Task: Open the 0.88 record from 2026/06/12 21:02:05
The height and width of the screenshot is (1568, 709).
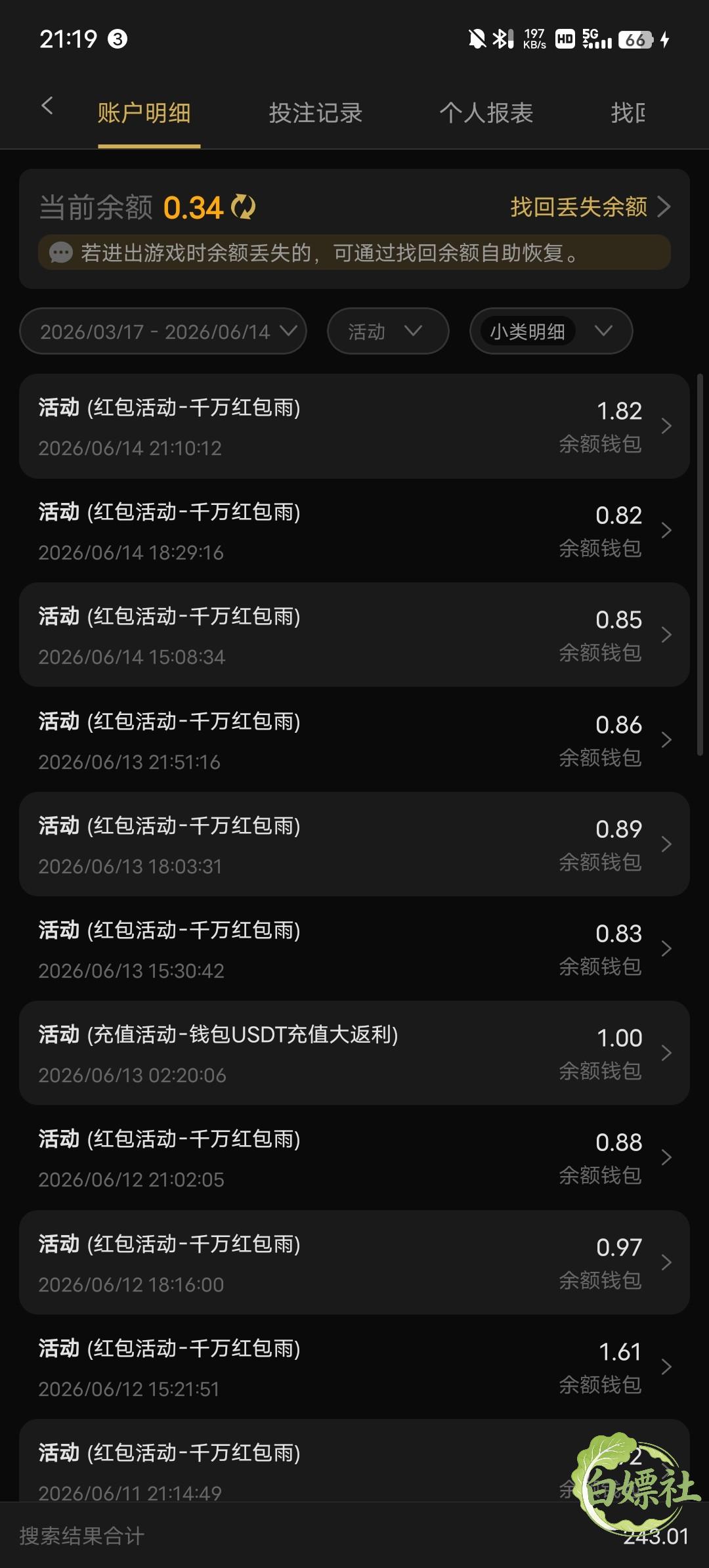Action: point(354,1158)
